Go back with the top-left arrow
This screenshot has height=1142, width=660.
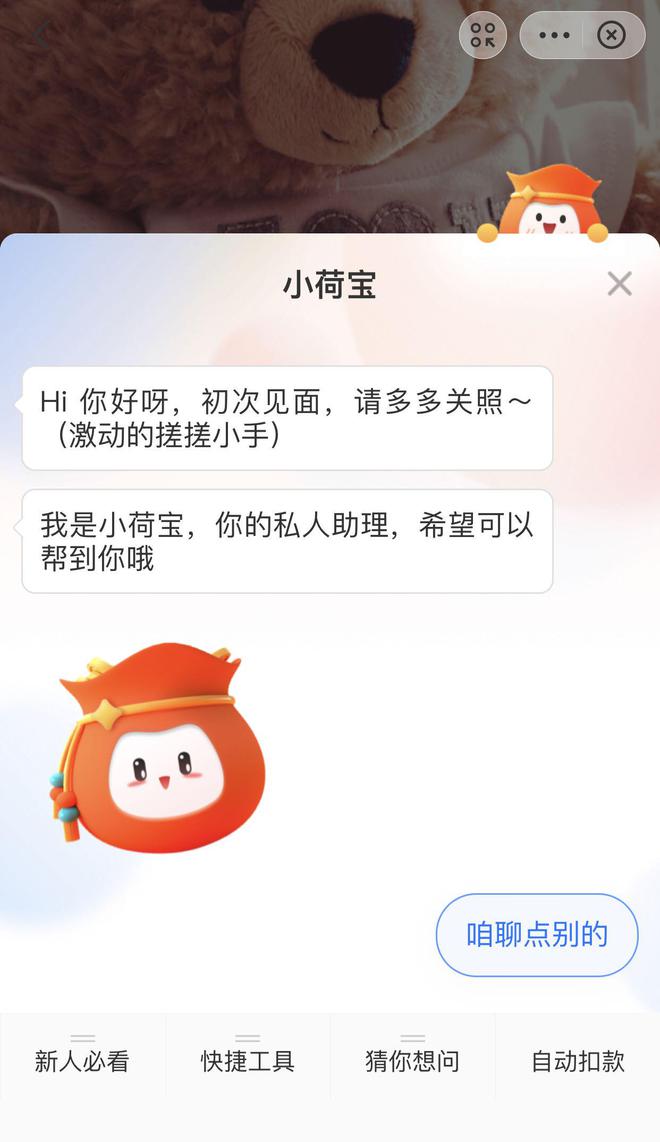point(41,36)
